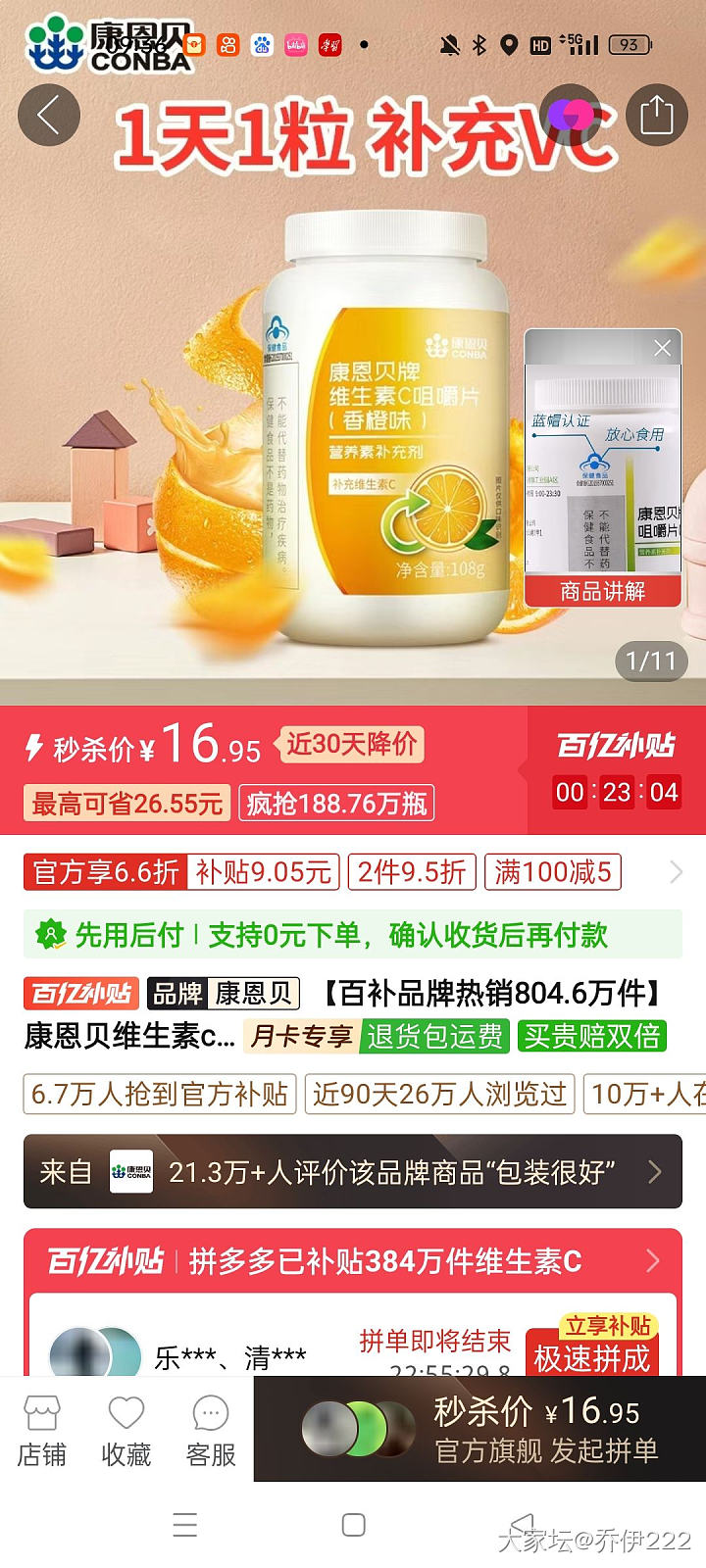
Task: Open 百亿补贴 subsidized vitamin C list
Action: pos(352,1260)
